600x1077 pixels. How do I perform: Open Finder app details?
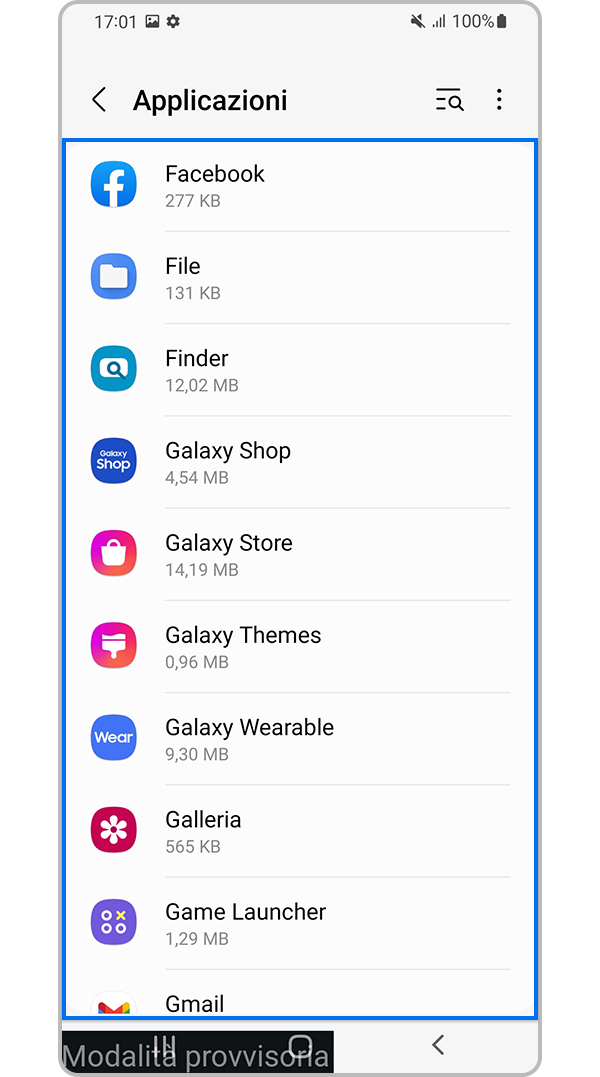pos(300,370)
